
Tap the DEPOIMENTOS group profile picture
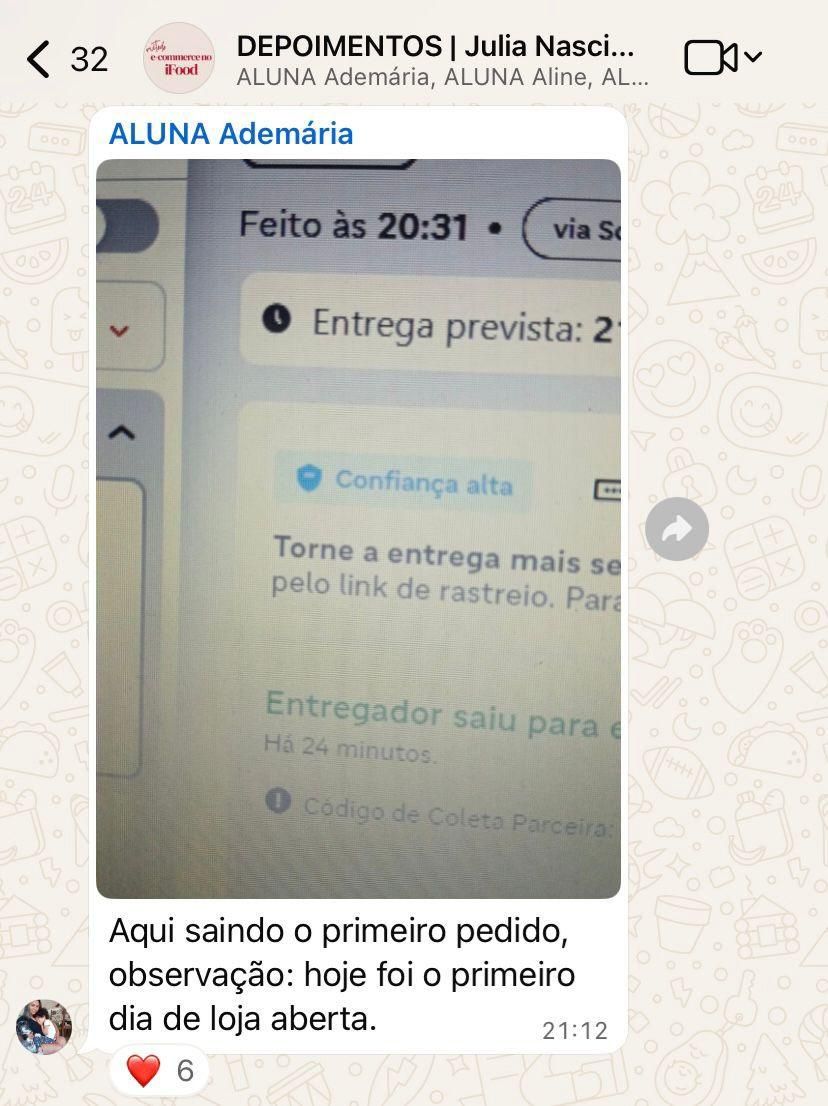pyautogui.click(x=179, y=59)
